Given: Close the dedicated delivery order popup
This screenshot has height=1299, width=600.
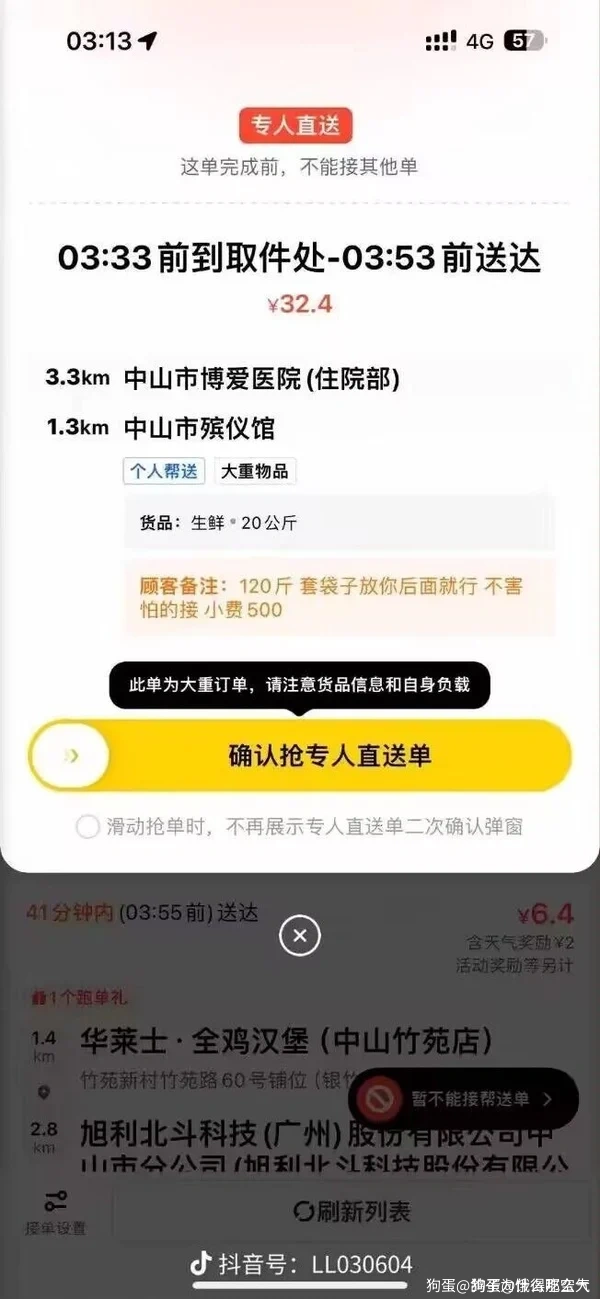Looking at the screenshot, I should [x=300, y=936].
